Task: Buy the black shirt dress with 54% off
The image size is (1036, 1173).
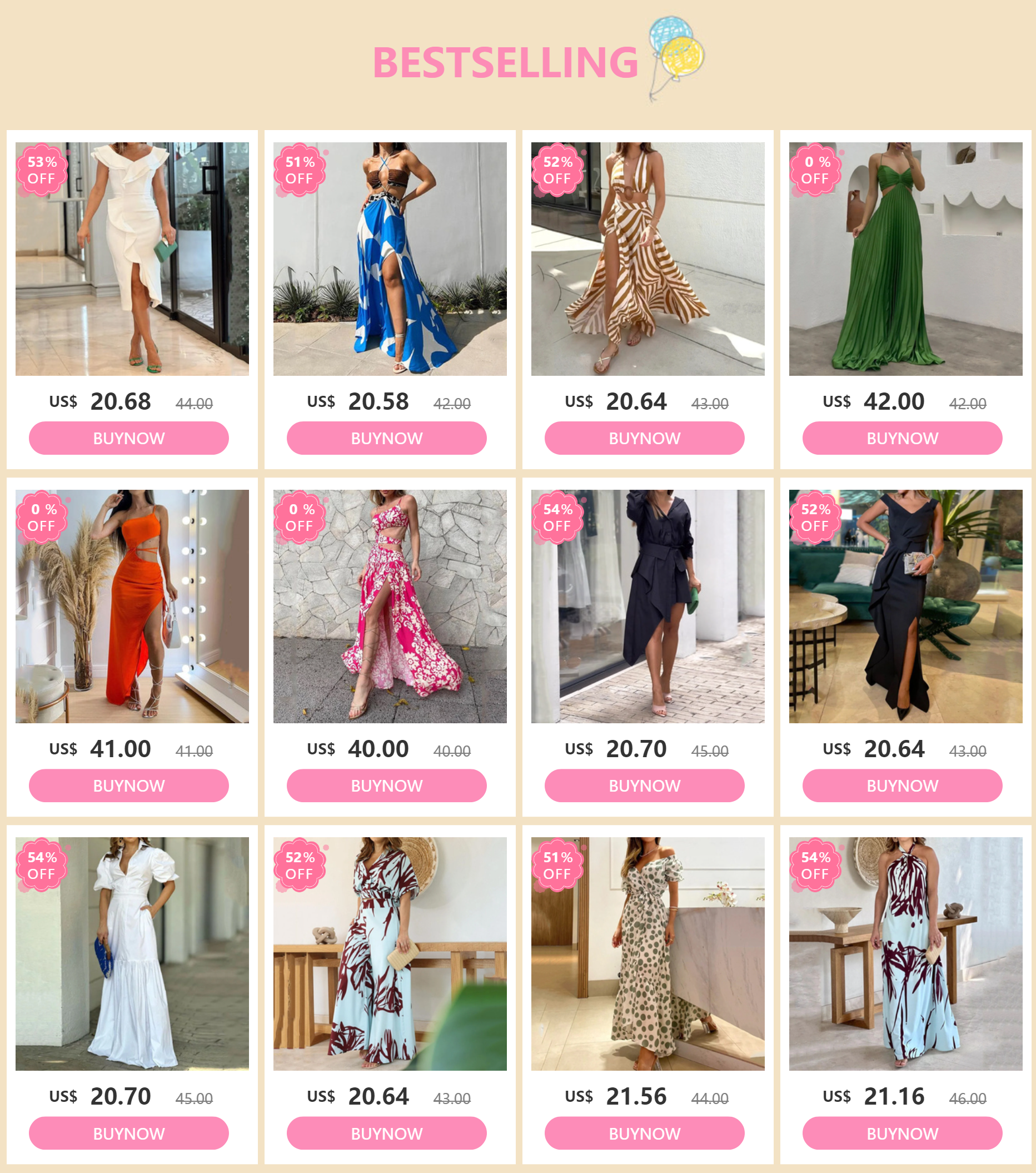Action: click(644, 785)
